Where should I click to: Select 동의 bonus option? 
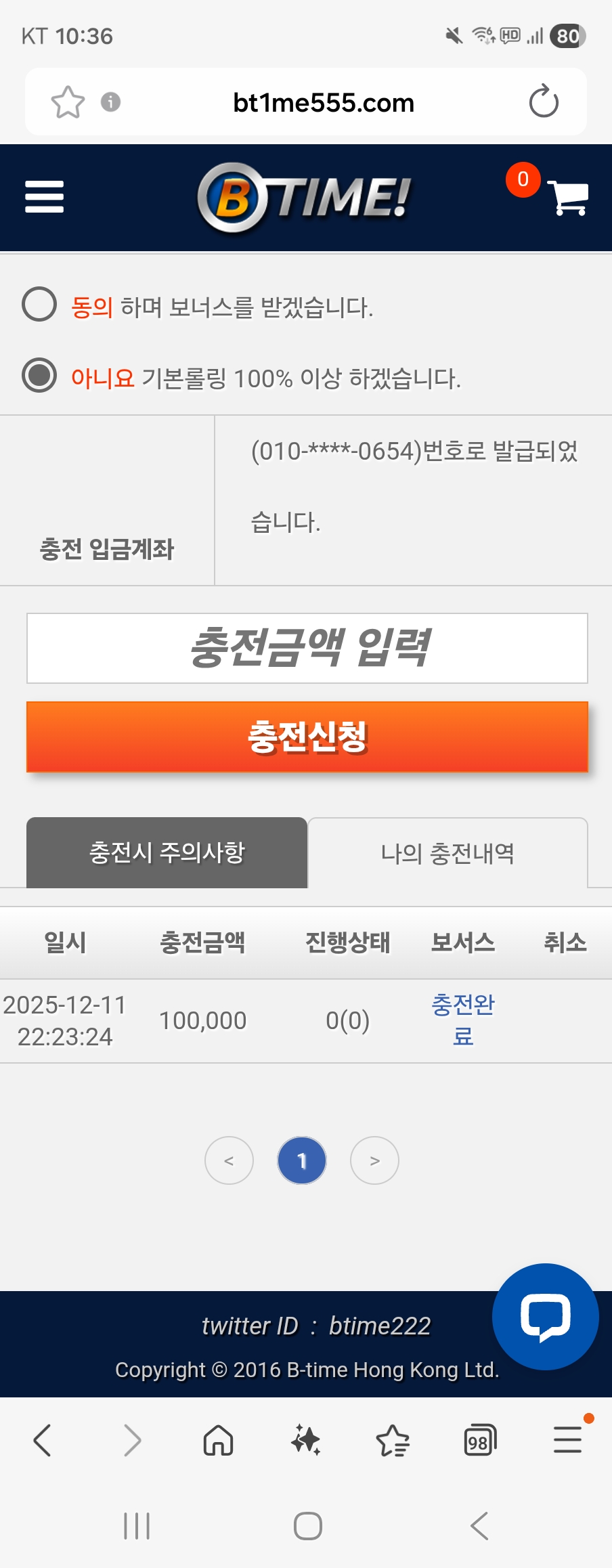(39, 304)
